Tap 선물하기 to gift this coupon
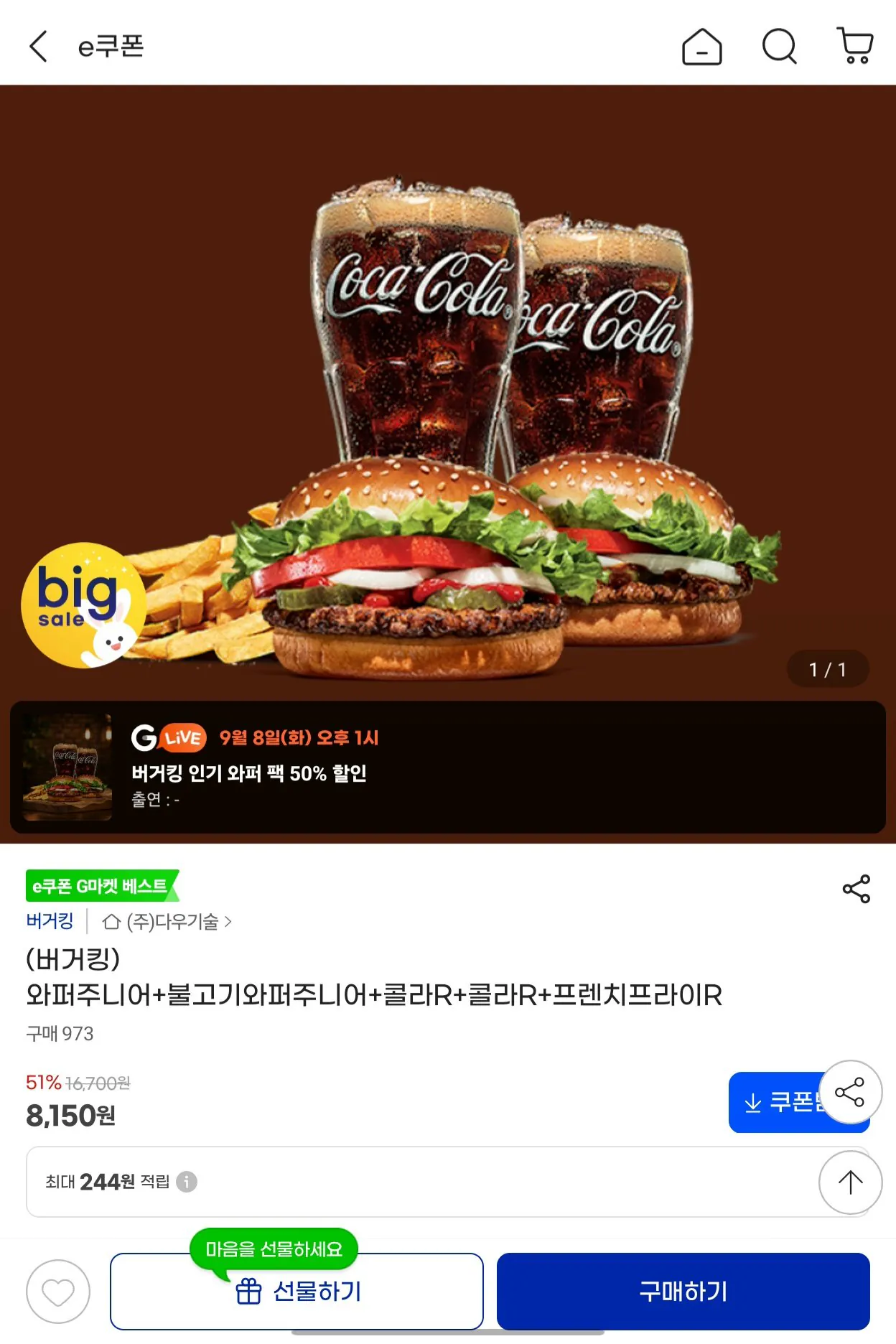896x1344 pixels. click(297, 1292)
